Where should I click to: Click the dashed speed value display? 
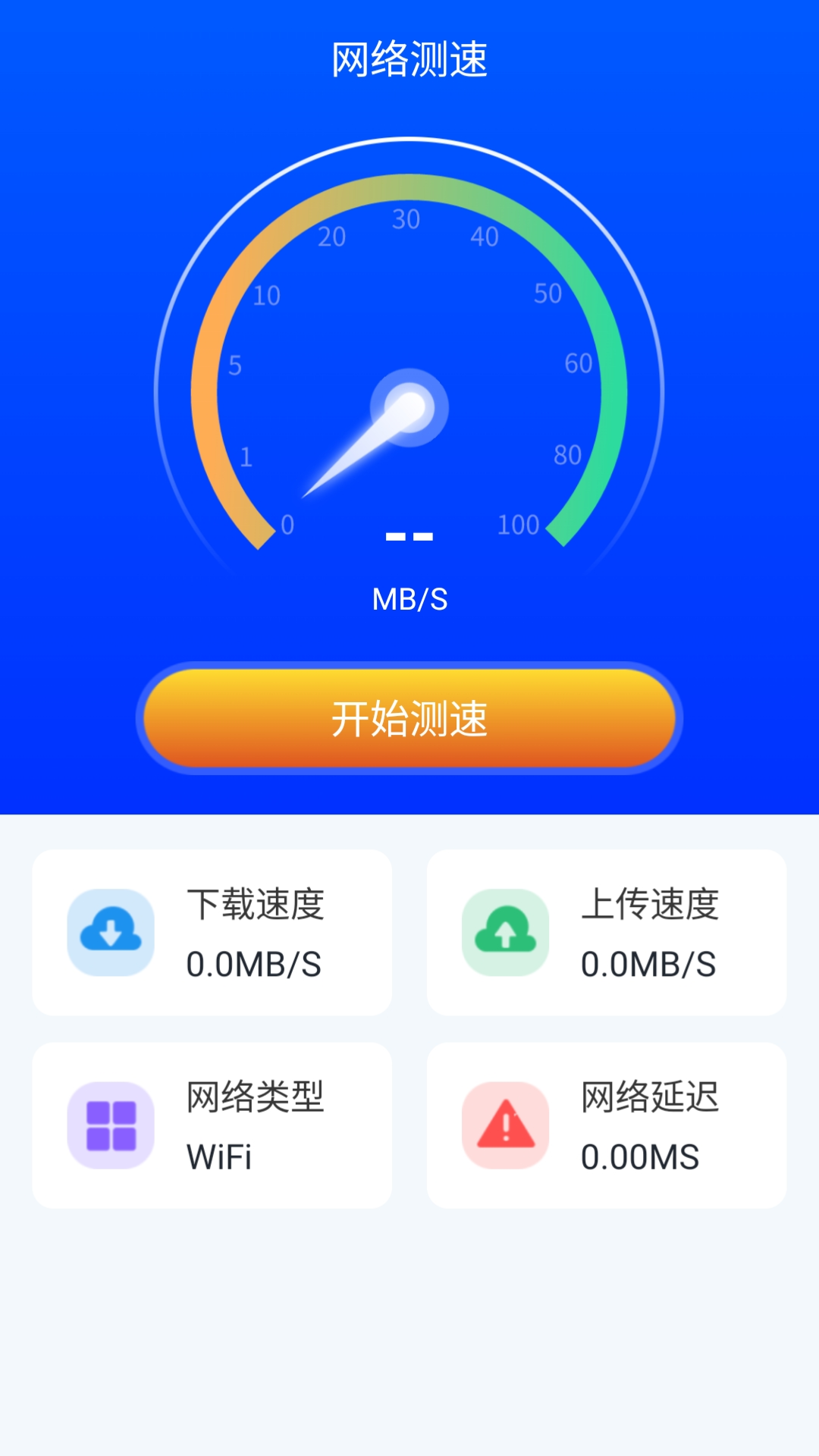408,536
